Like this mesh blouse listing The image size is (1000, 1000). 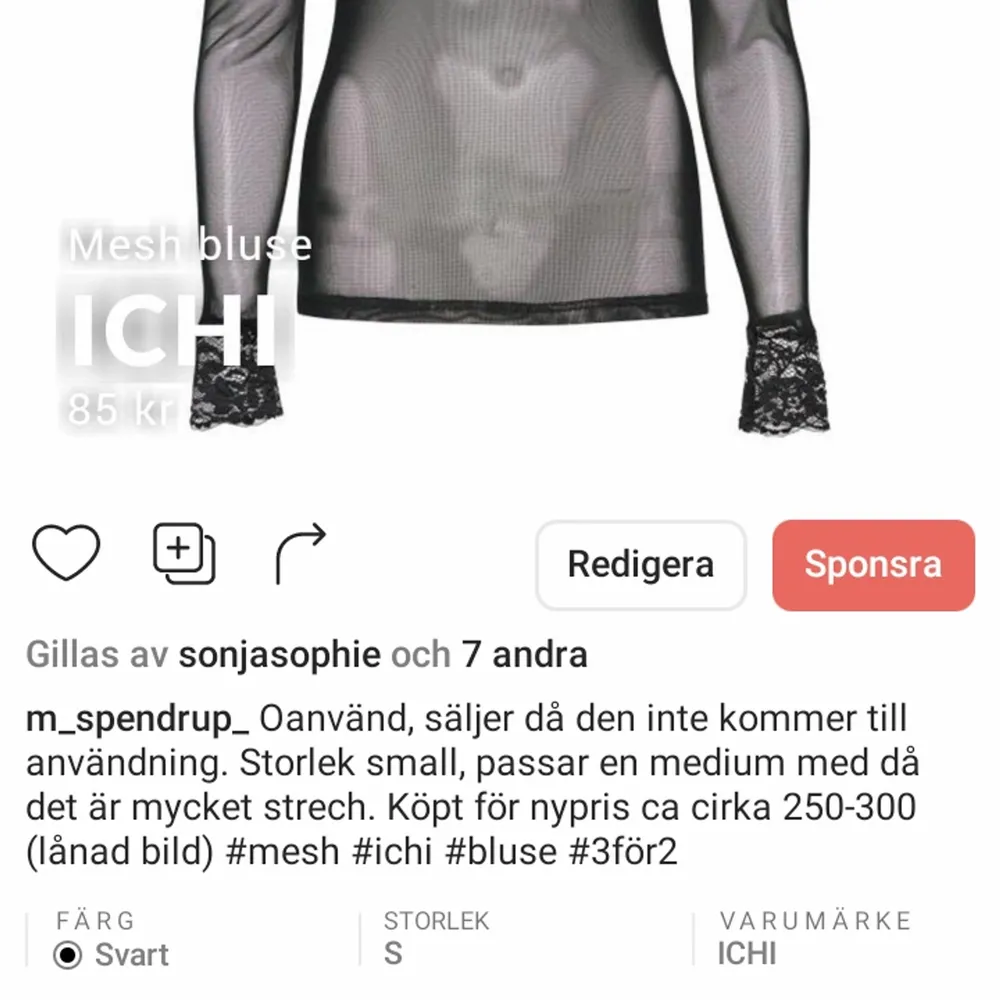66,553
